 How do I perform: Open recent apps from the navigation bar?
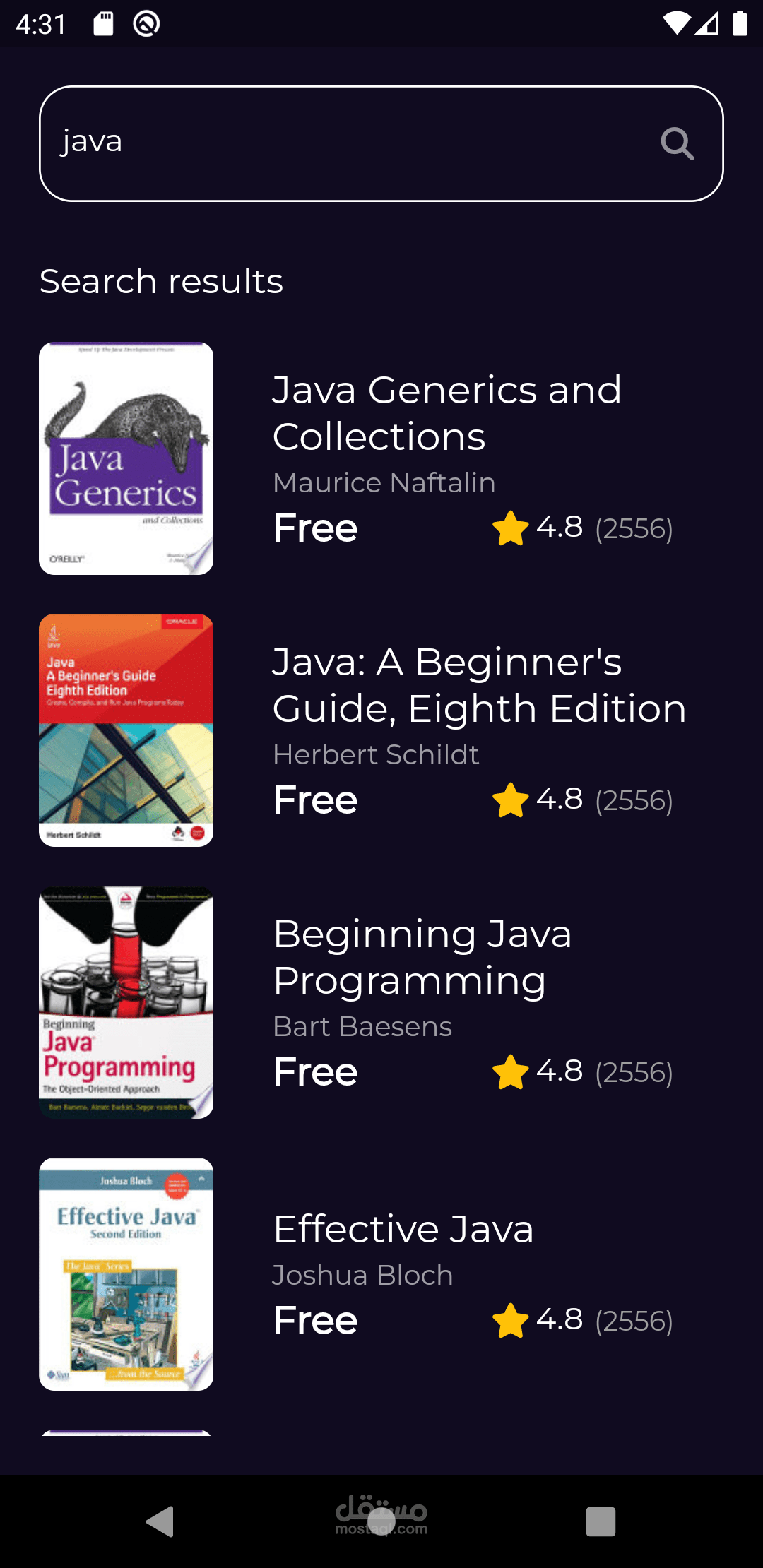coord(601,1521)
